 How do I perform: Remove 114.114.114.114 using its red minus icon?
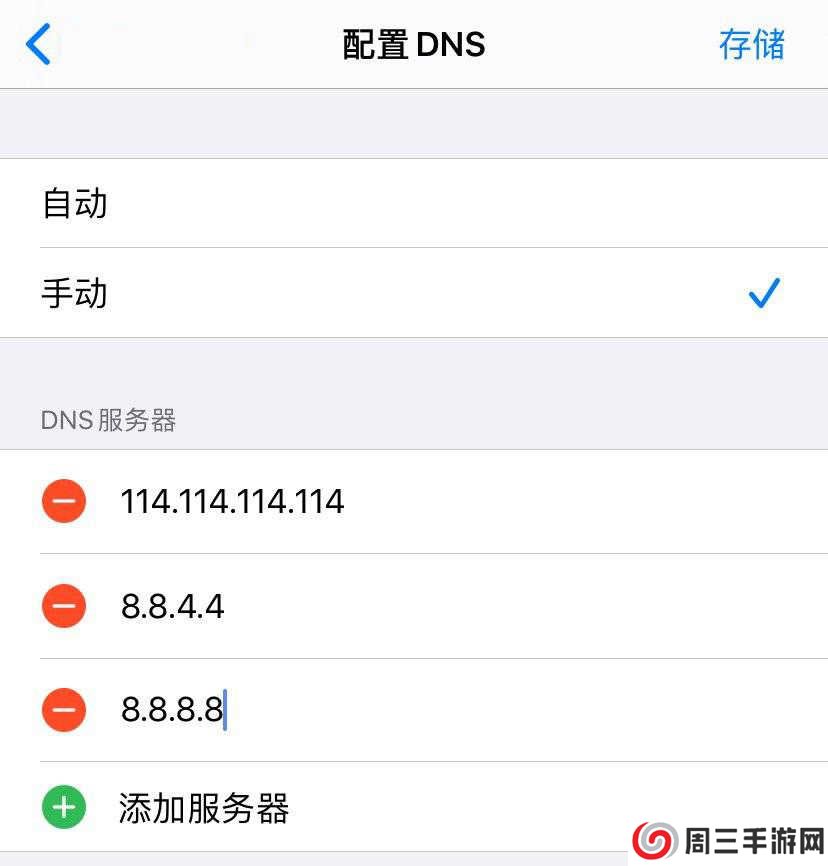[64, 501]
